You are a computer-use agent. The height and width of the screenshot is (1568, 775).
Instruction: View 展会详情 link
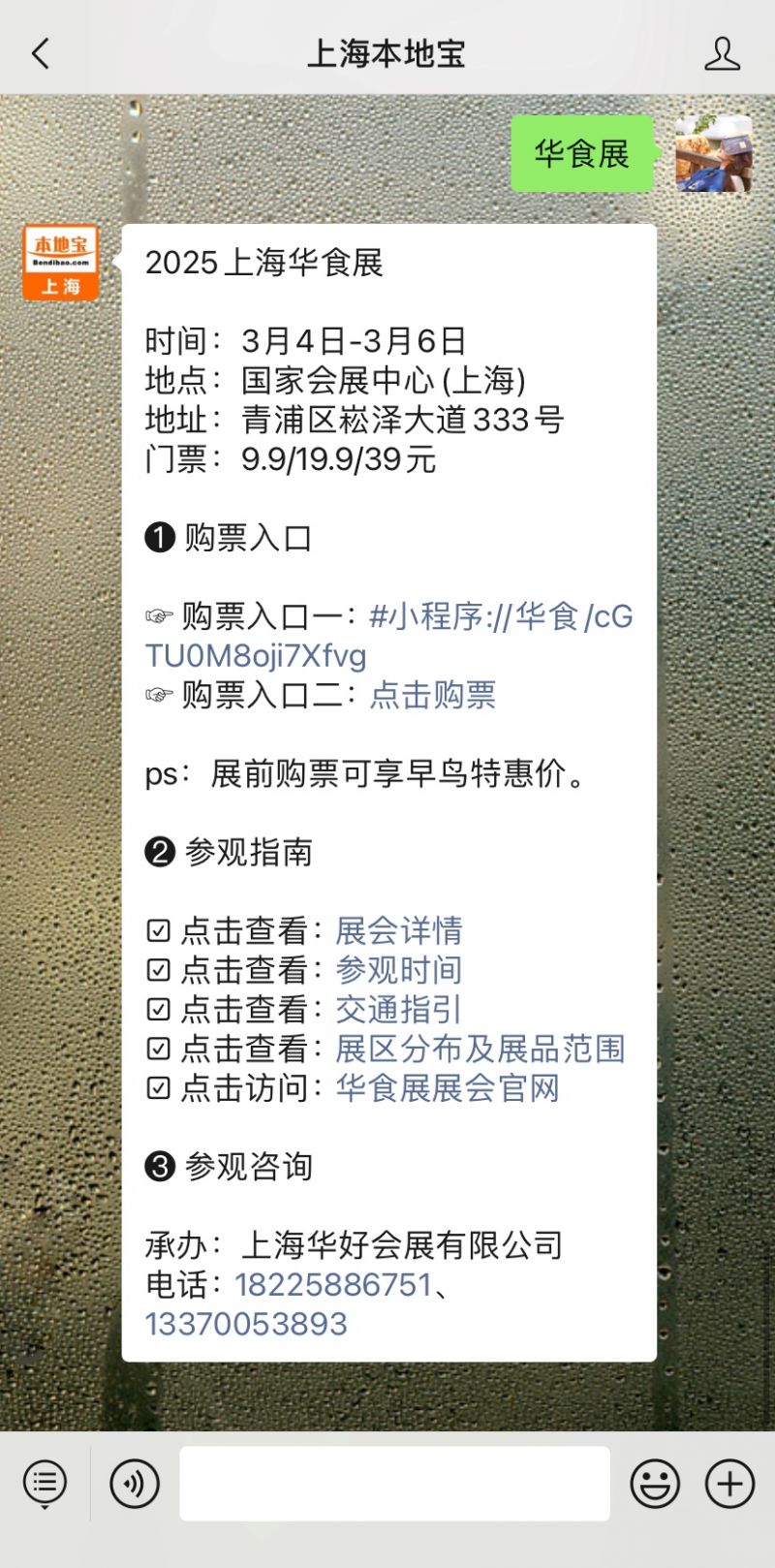pos(399,930)
